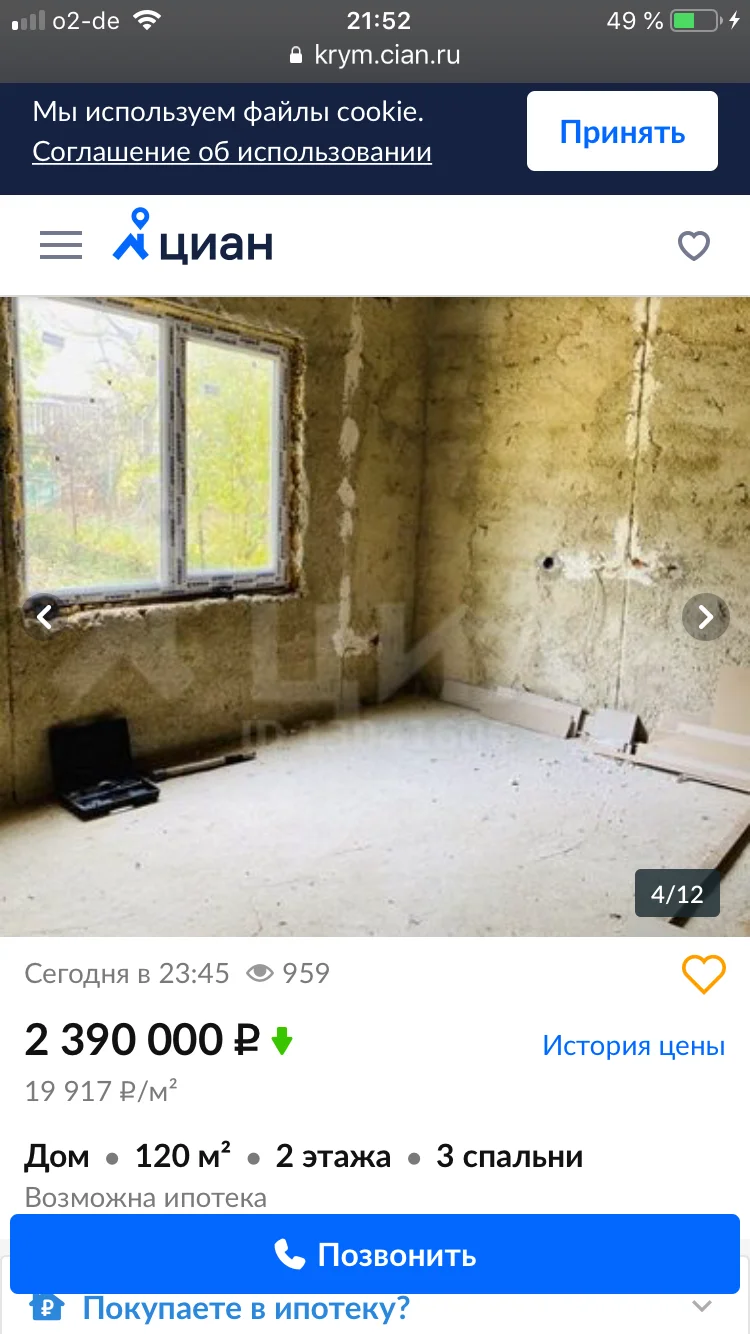Viewport: 750px width, 1334px height.
Task: Show the next listing photo
Action: [x=706, y=618]
